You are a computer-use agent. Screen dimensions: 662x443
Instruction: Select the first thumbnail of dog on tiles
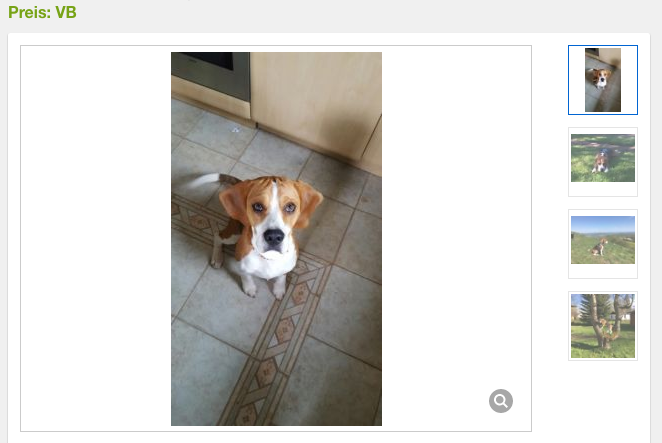(603, 80)
